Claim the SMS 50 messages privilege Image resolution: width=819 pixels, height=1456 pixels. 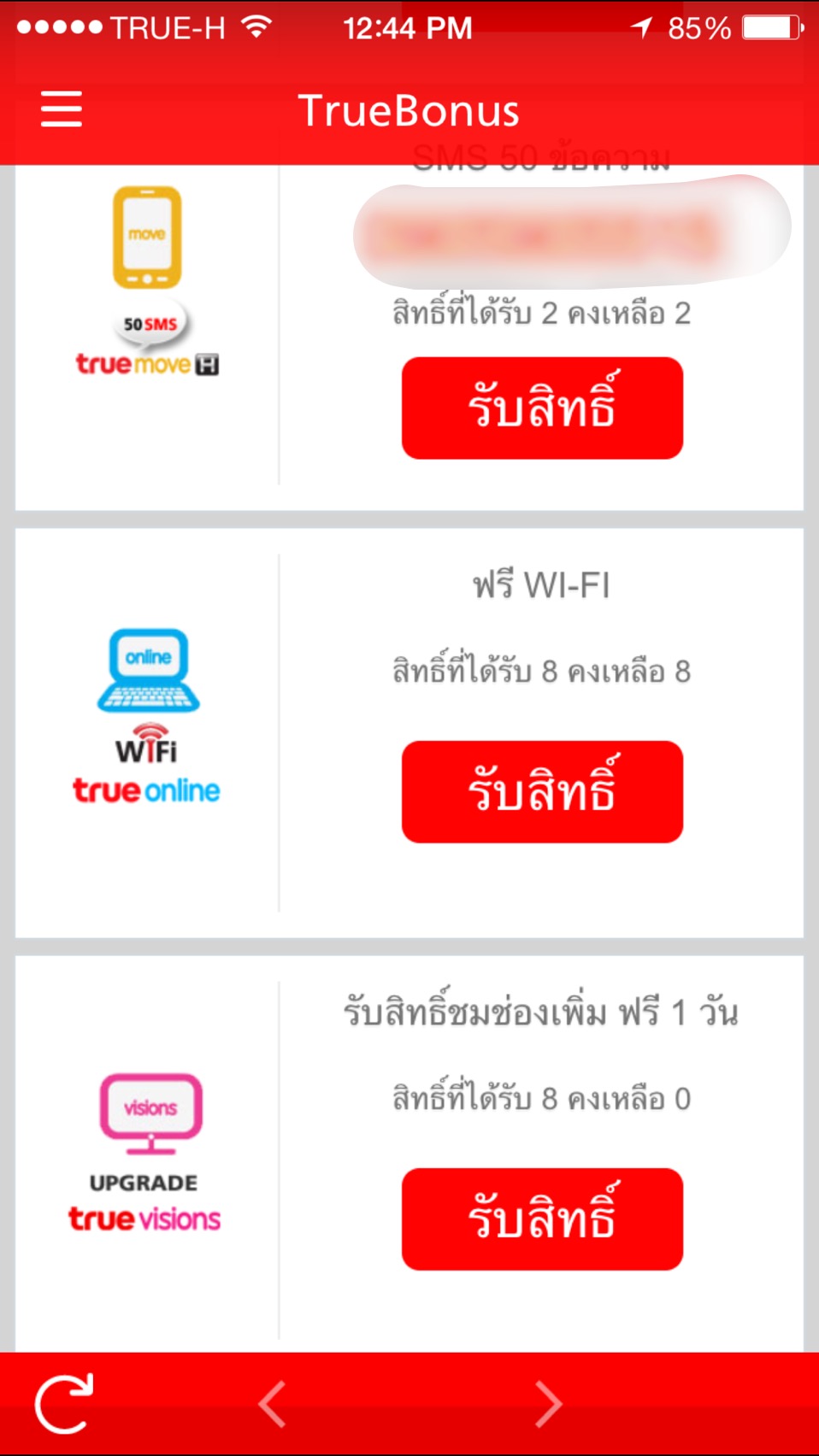pyautogui.click(x=542, y=408)
